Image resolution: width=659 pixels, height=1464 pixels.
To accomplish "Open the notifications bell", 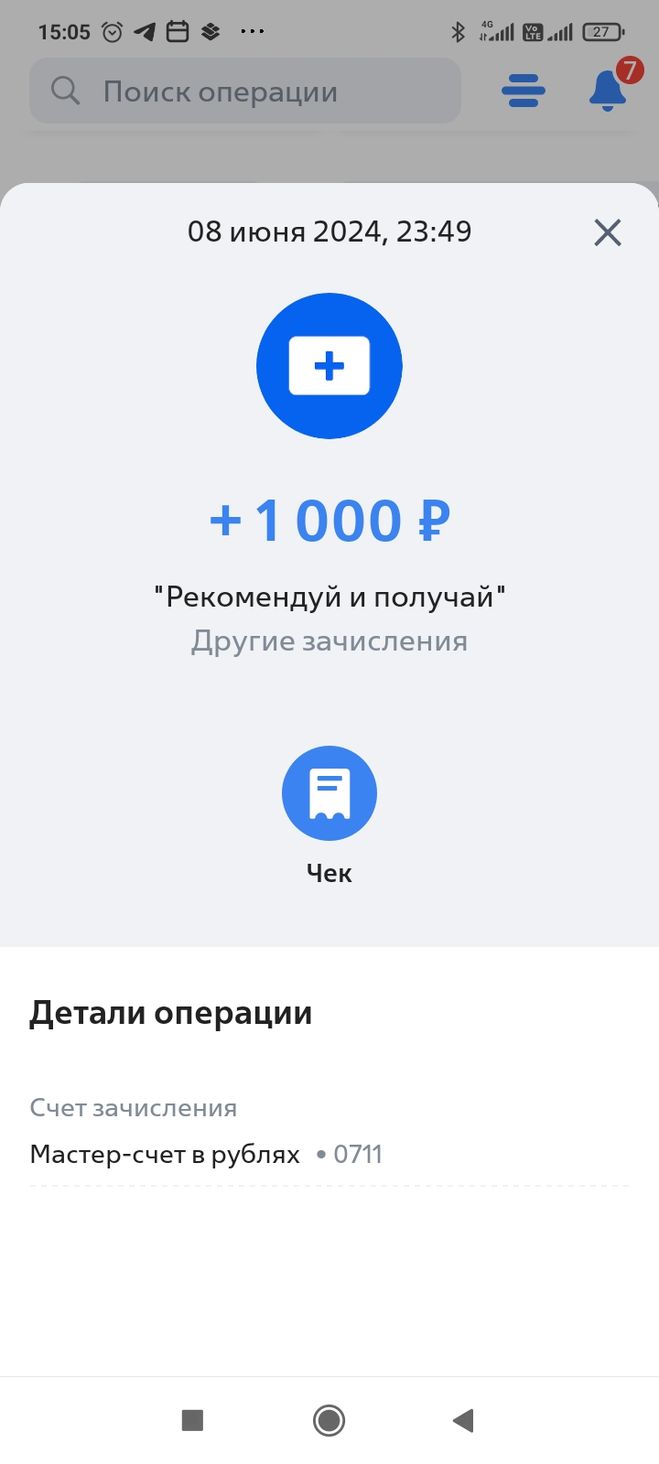I will [x=608, y=92].
